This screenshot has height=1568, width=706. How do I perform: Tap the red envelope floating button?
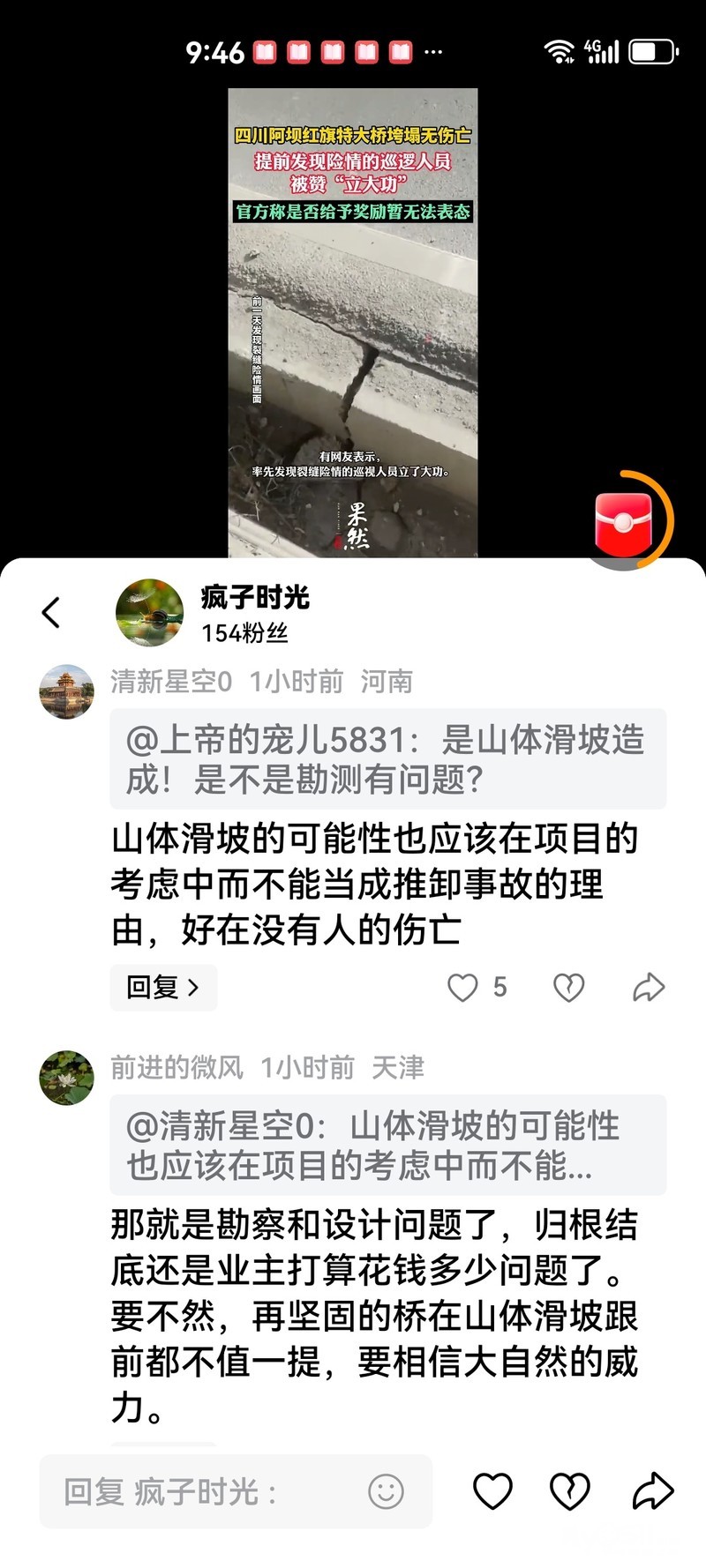point(624,521)
